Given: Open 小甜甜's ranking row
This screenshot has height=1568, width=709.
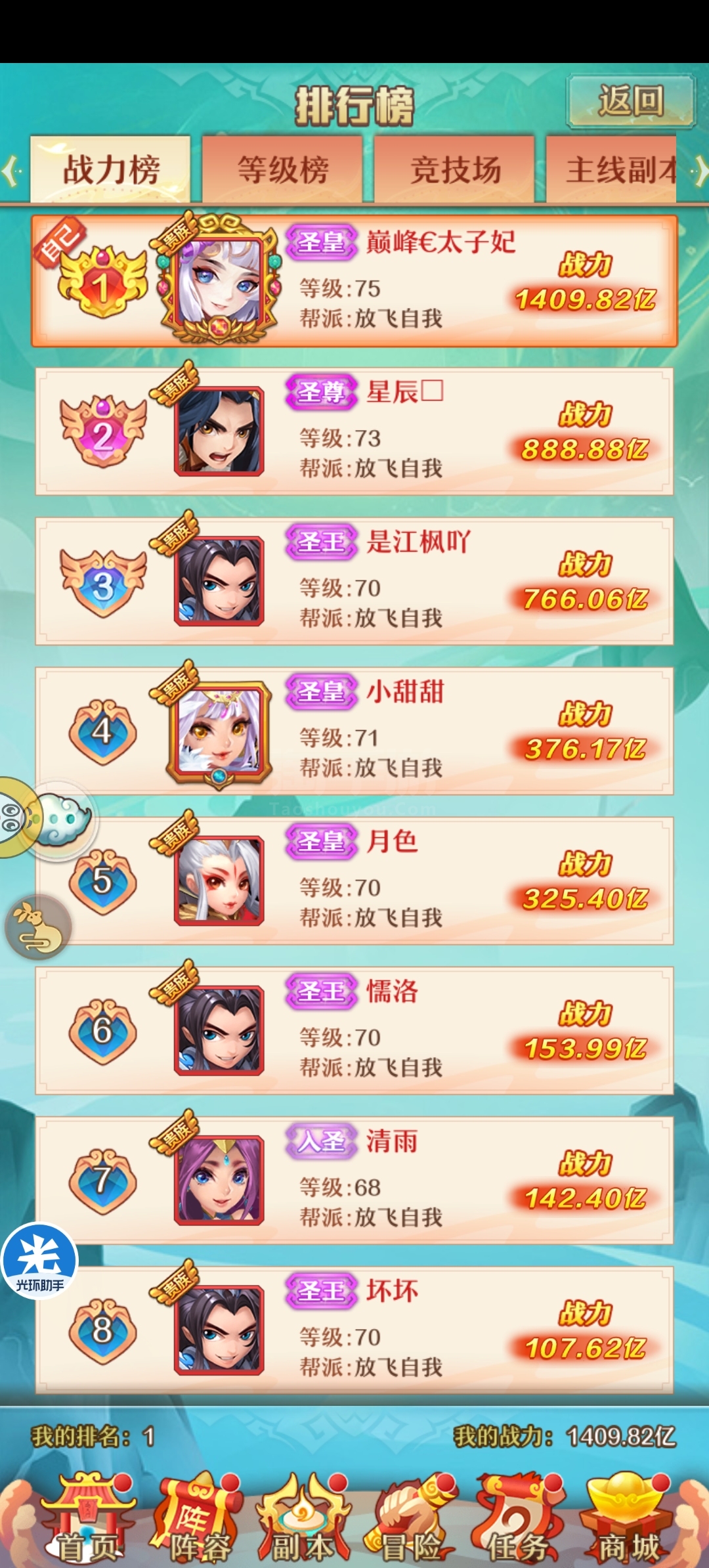Looking at the screenshot, I should point(354,730).
